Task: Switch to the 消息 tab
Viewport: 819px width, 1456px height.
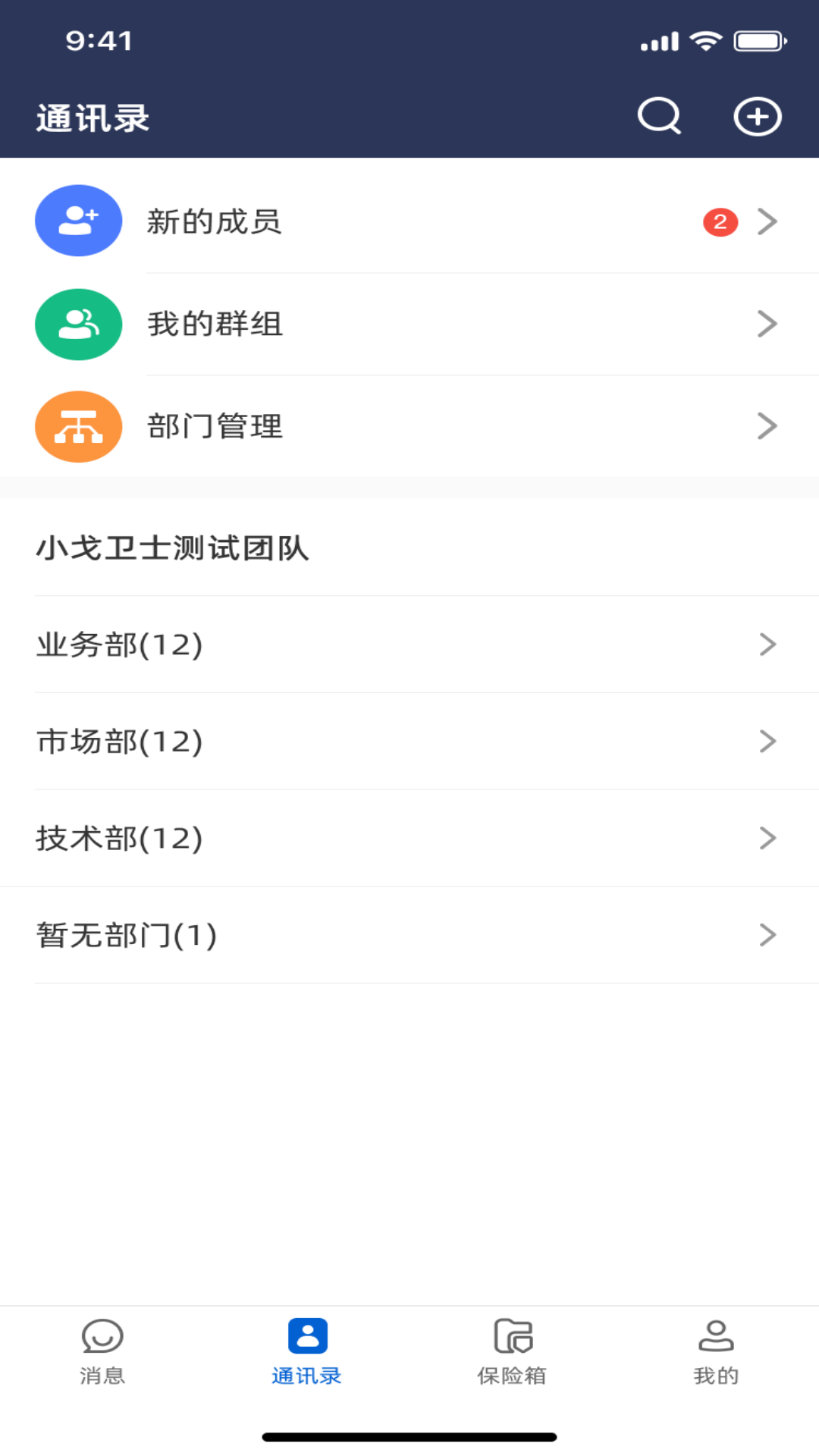Action: click(102, 1352)
